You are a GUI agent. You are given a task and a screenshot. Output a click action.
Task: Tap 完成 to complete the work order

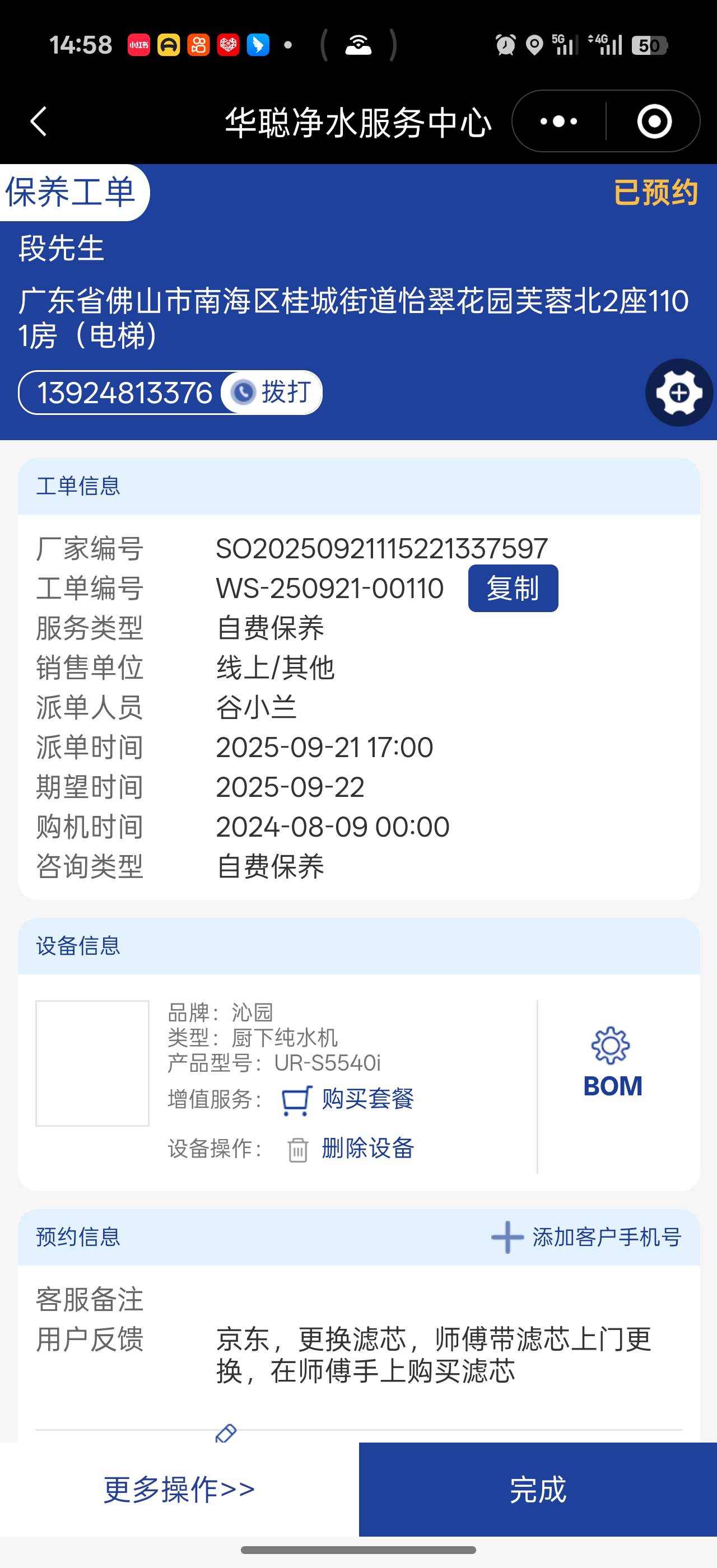[537, 1489]
